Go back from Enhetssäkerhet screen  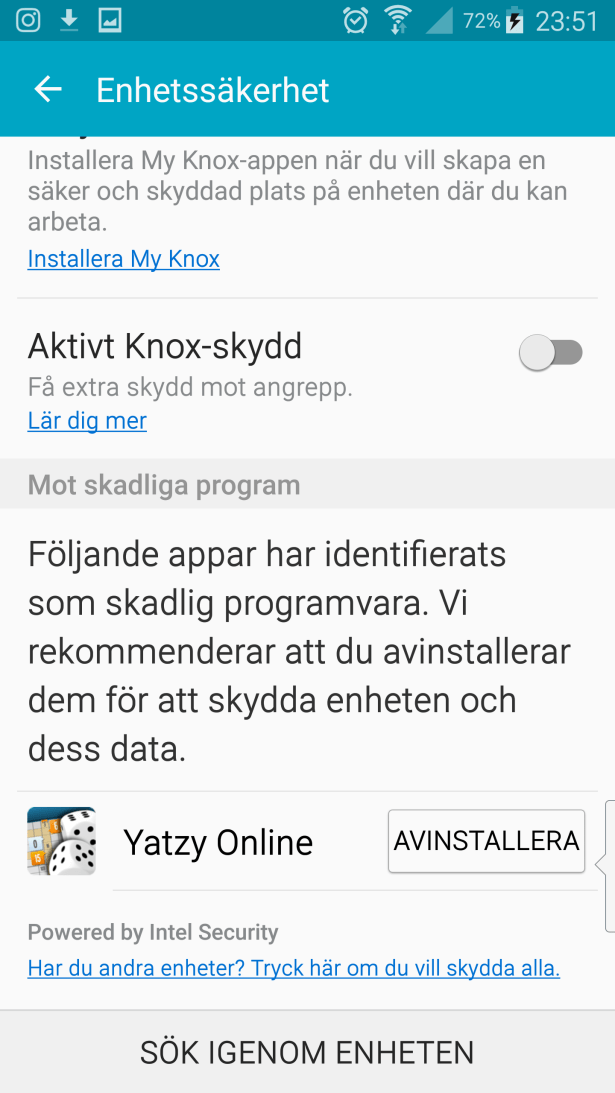(x=48, y=90)
